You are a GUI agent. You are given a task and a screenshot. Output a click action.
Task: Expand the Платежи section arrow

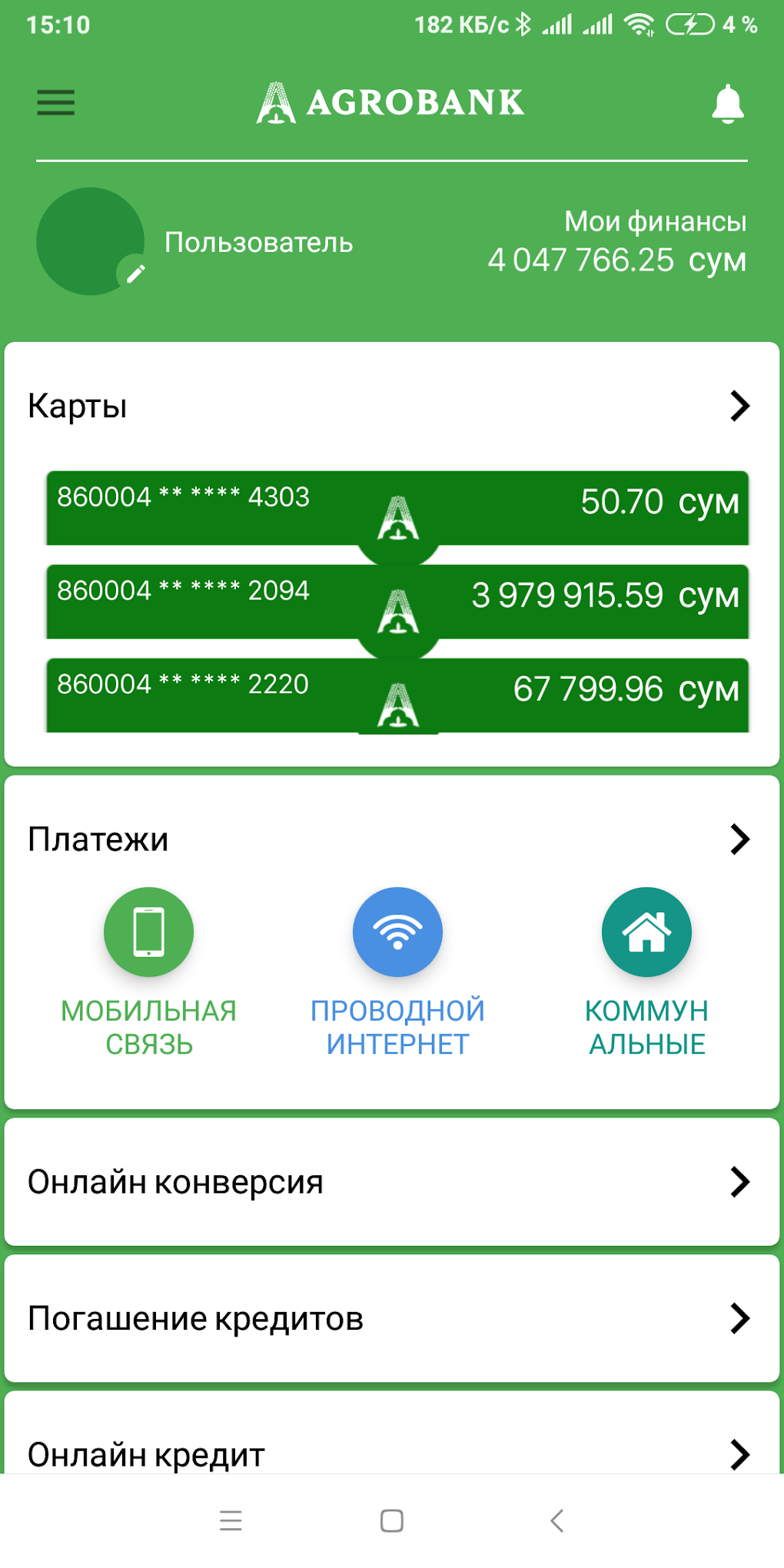739,839
